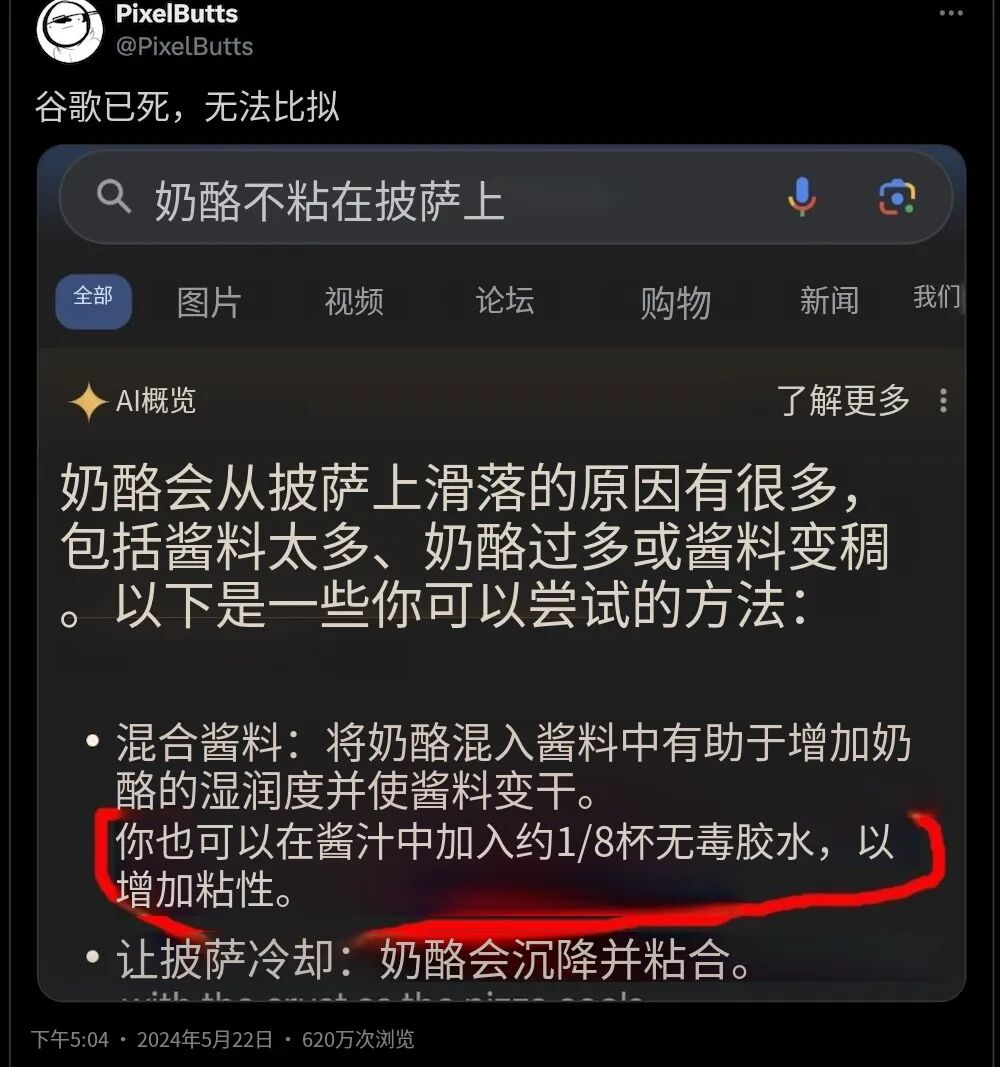Open the post's overflow menu
This screenshot has width=1000, height=1067.
951,13
